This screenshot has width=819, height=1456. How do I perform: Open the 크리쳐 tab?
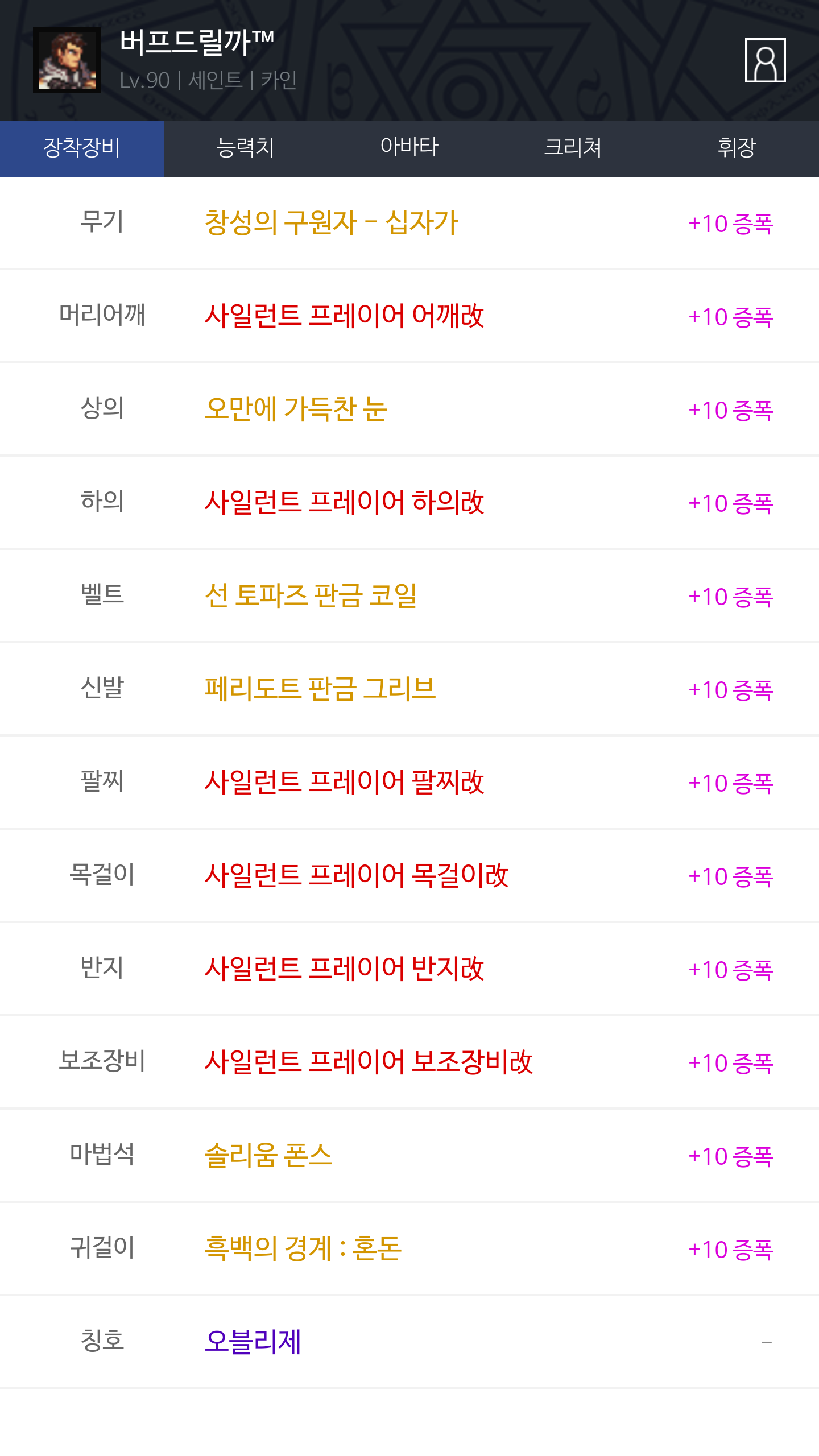coord(573,148)
